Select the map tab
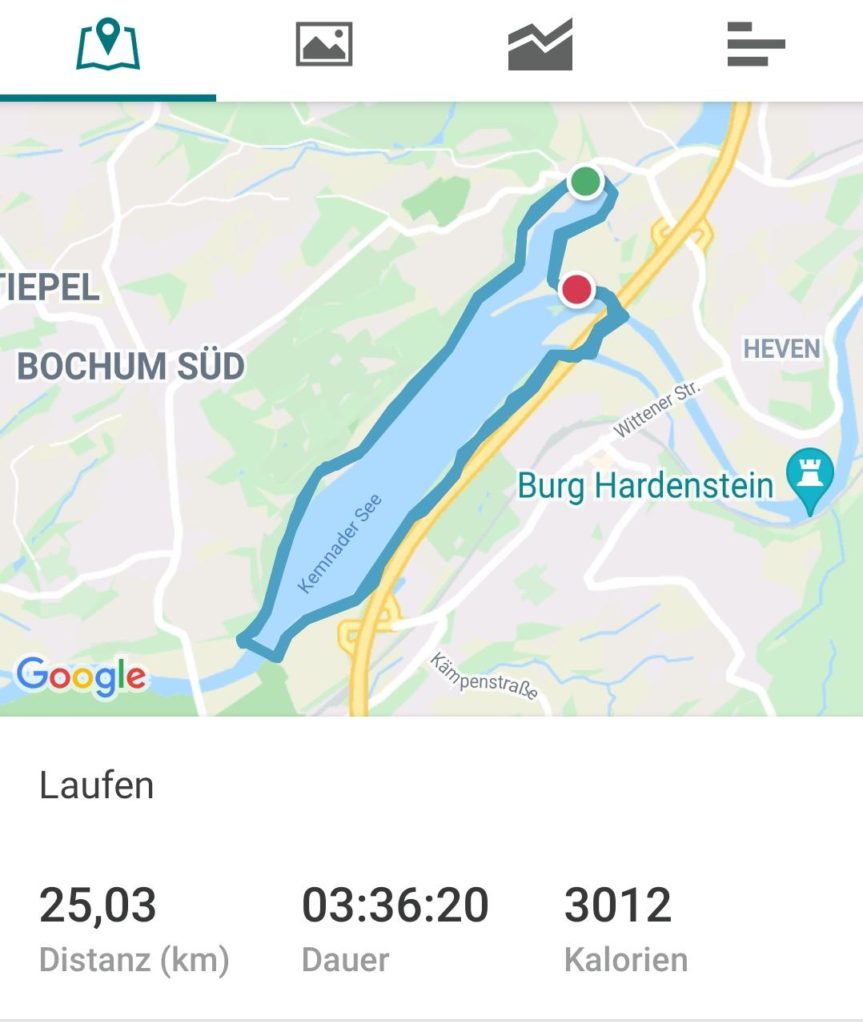The height and width of the screenshot is (1024, 863). 108,46
